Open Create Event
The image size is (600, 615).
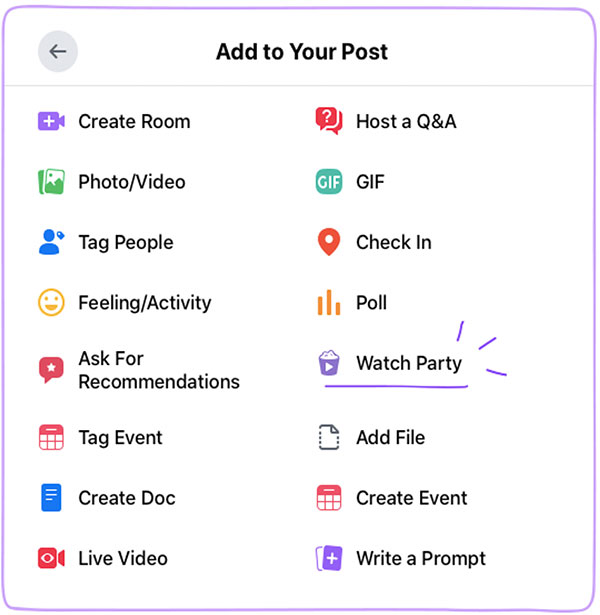[411, 498]
